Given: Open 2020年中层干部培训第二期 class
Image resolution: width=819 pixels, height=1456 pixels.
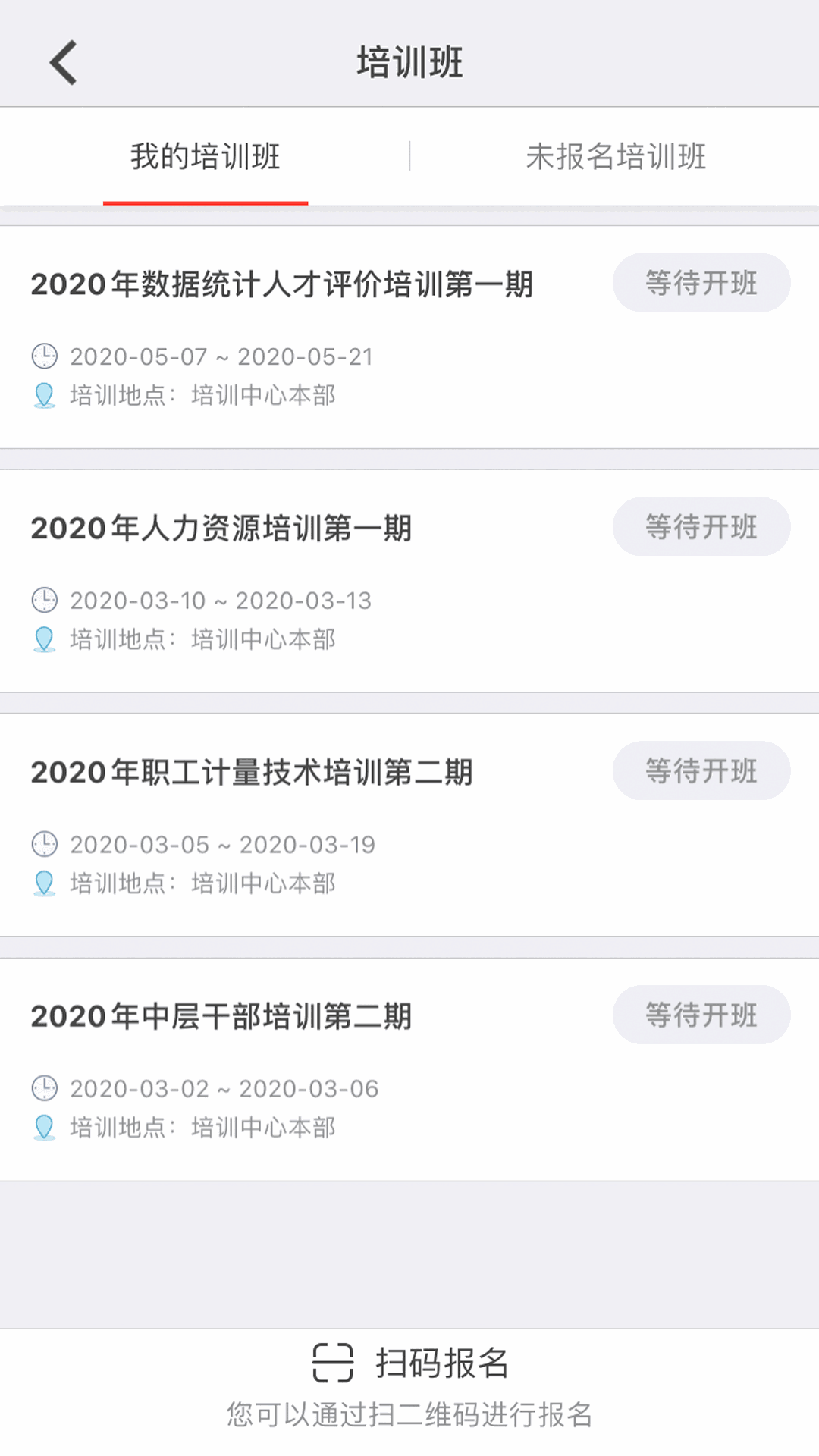Looking at the screenshot, I should 221,1018.
